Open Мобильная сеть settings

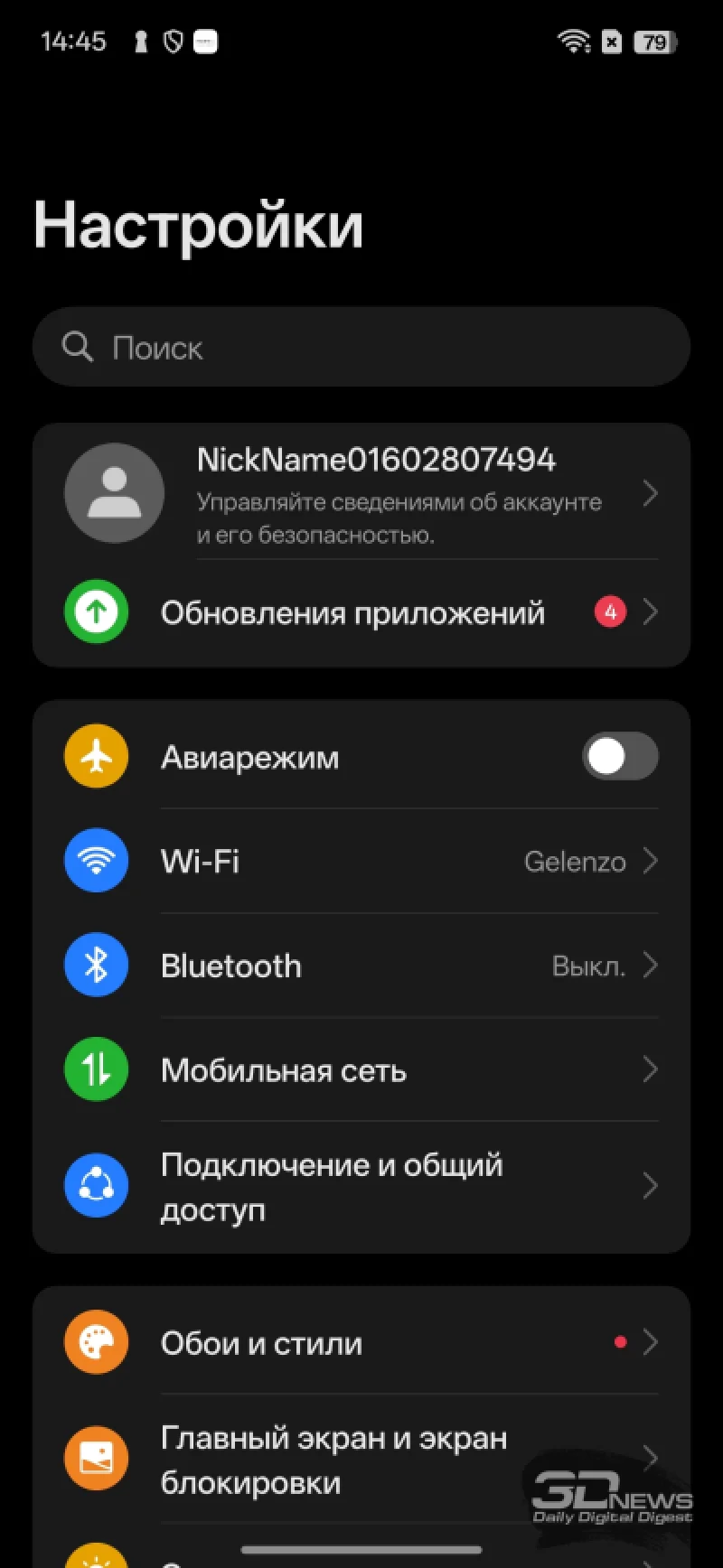point(361,1070)
